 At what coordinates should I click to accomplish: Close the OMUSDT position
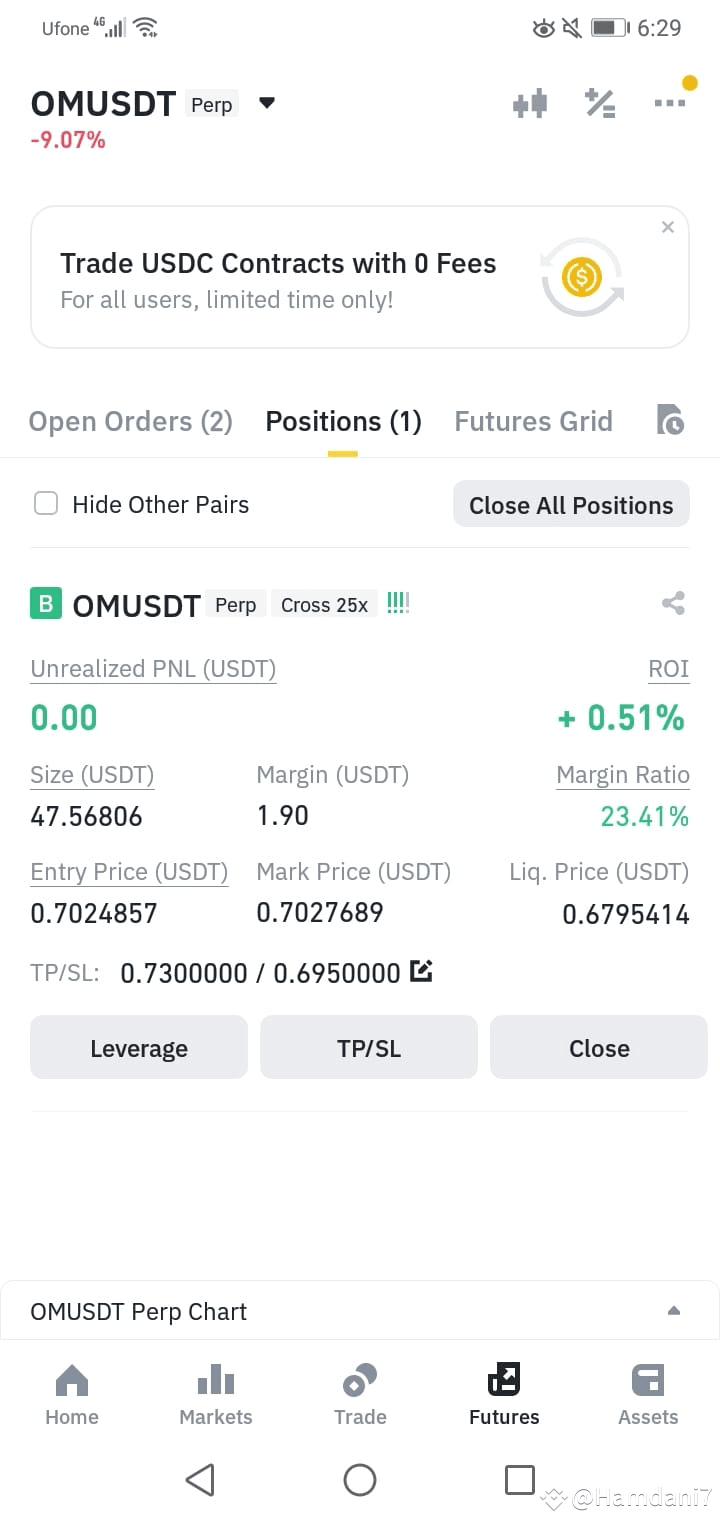[x=599, y=1047]
